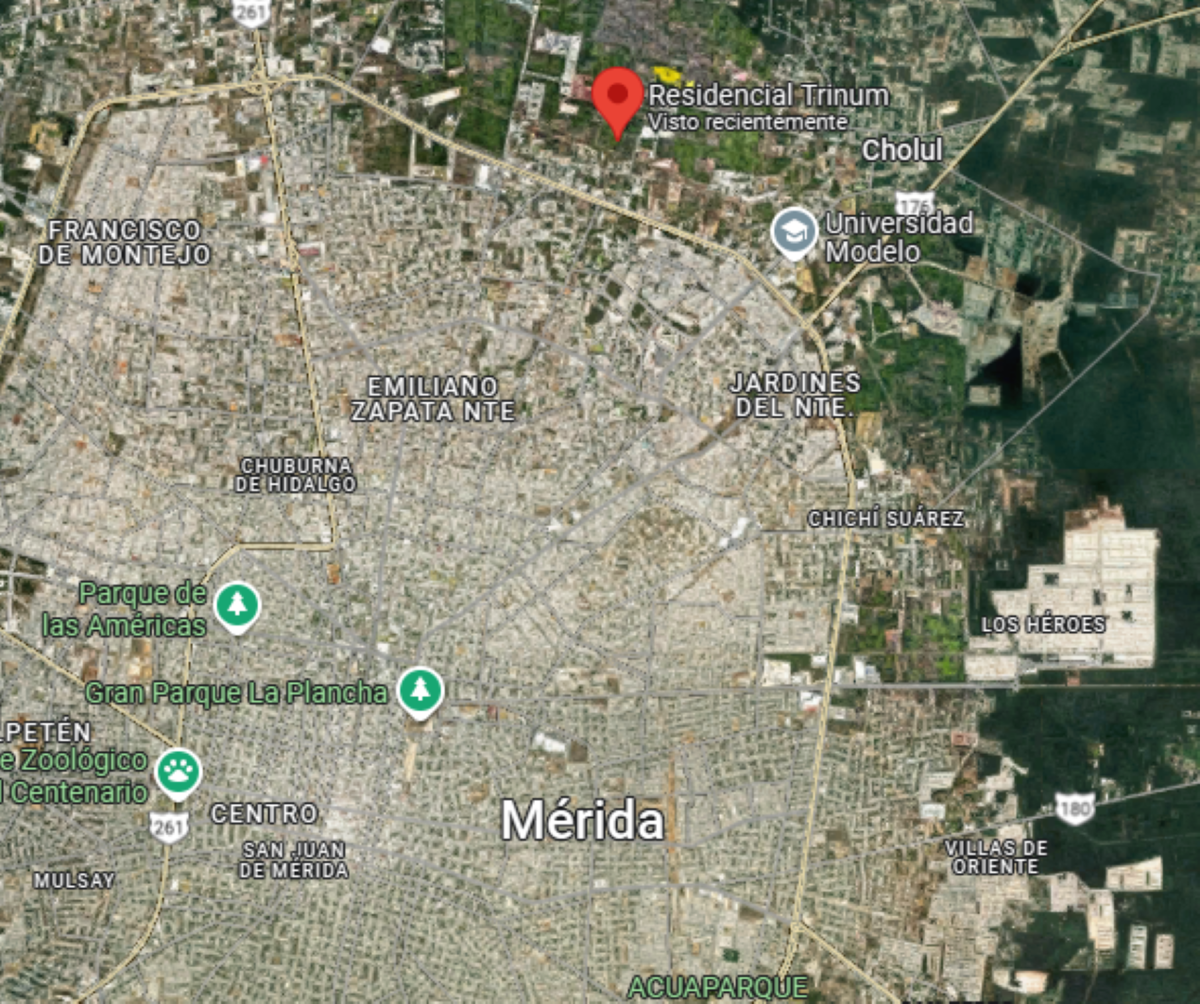Open the Gran Parque La Plancha marker
Viewport: 1200px width, 1004px height.
pos(421,692)
